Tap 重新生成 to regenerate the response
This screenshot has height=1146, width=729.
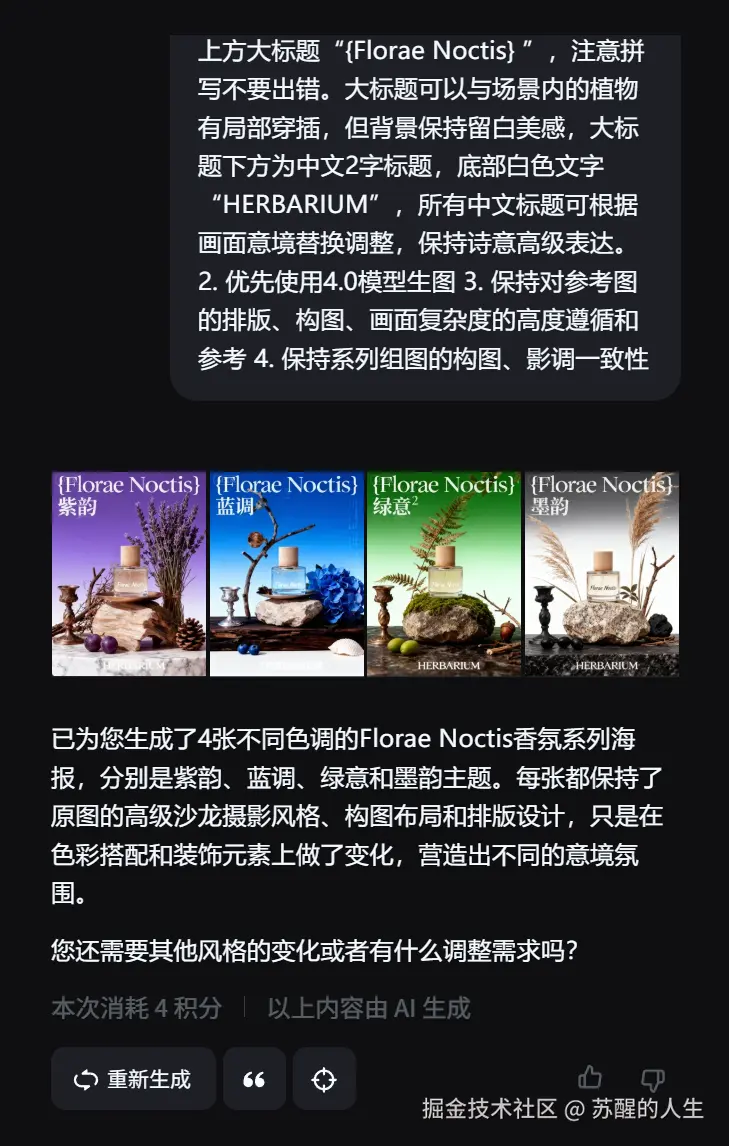[x=133, y=1079]
